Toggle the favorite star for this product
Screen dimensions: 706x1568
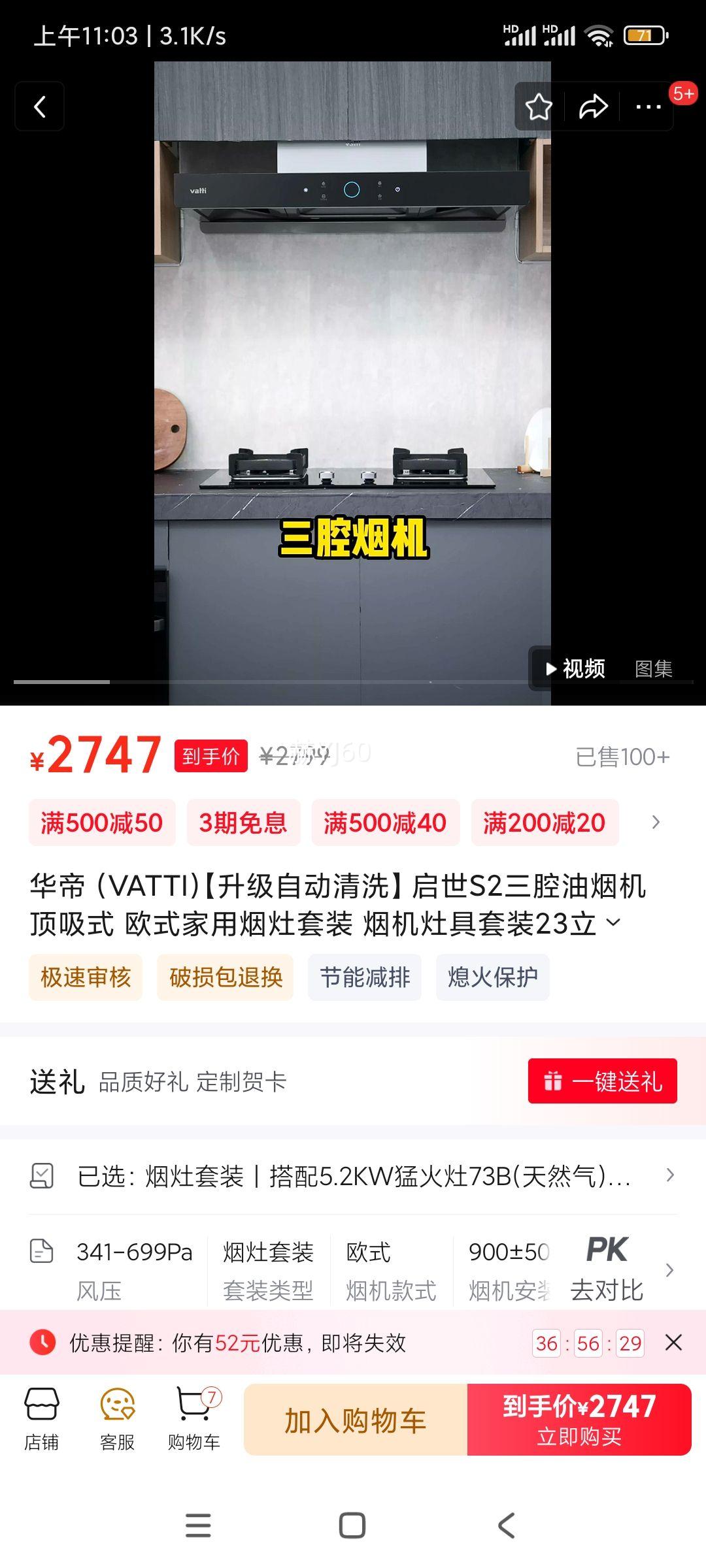pyautogui.click(x=538, y=106)
